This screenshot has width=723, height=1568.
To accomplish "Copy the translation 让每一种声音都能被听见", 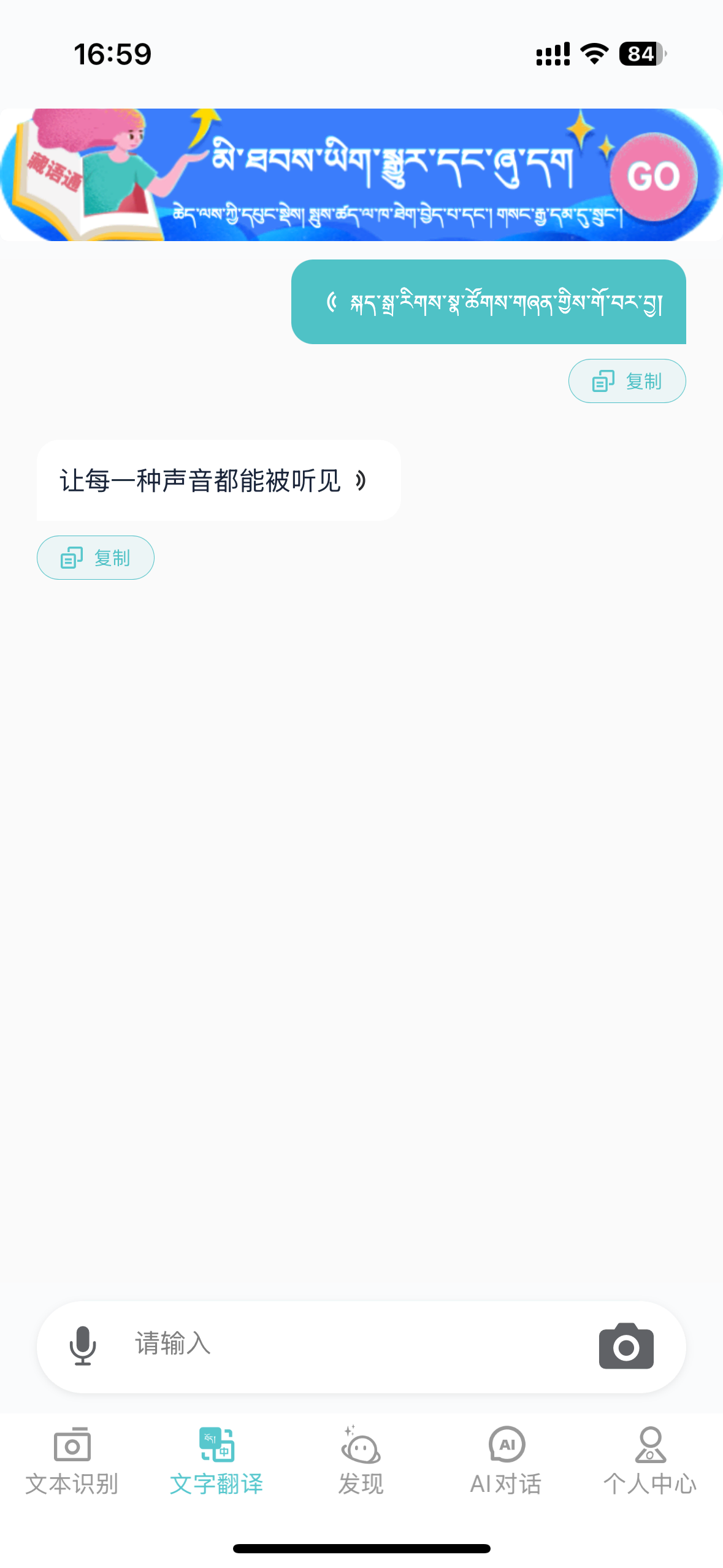I will click(x=96, y=558).
